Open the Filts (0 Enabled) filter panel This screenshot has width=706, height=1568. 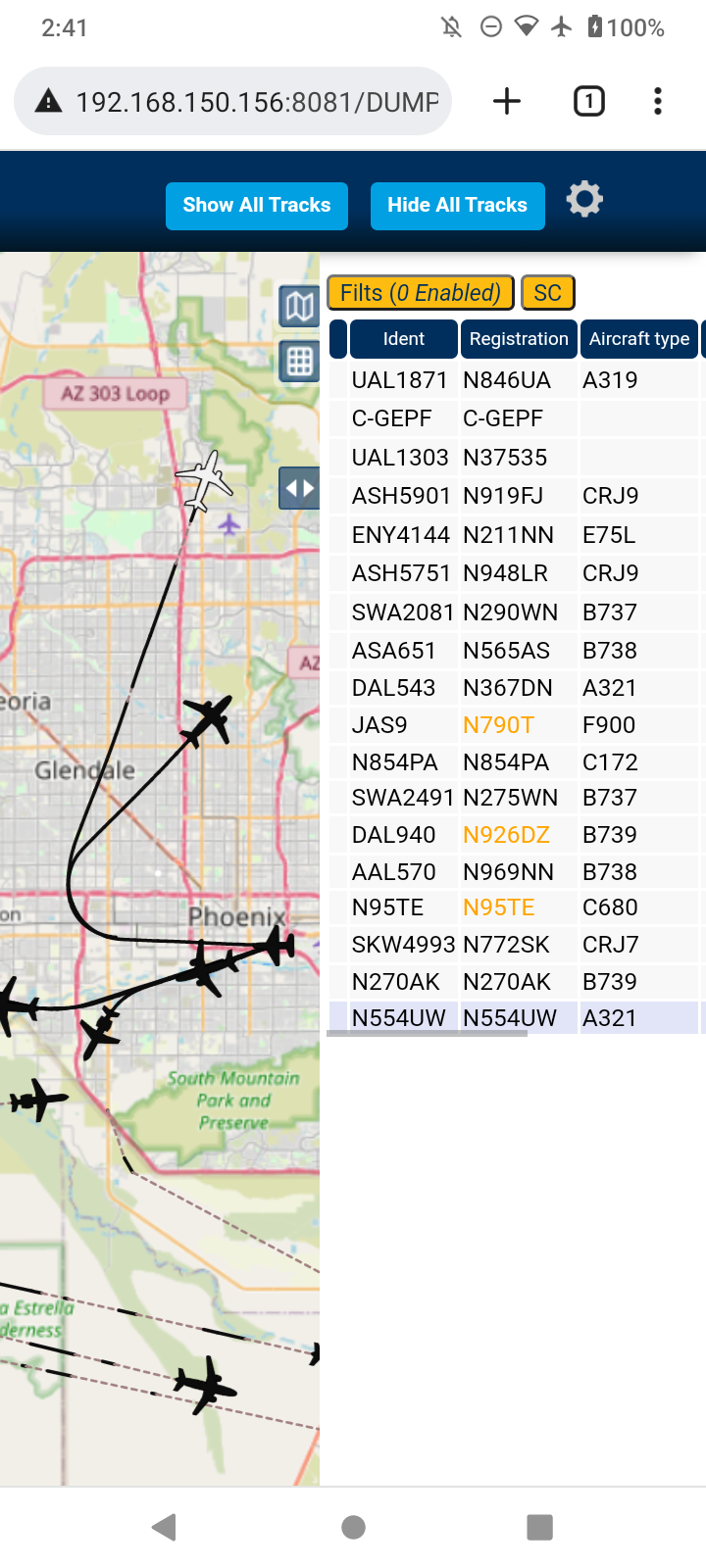421,293
